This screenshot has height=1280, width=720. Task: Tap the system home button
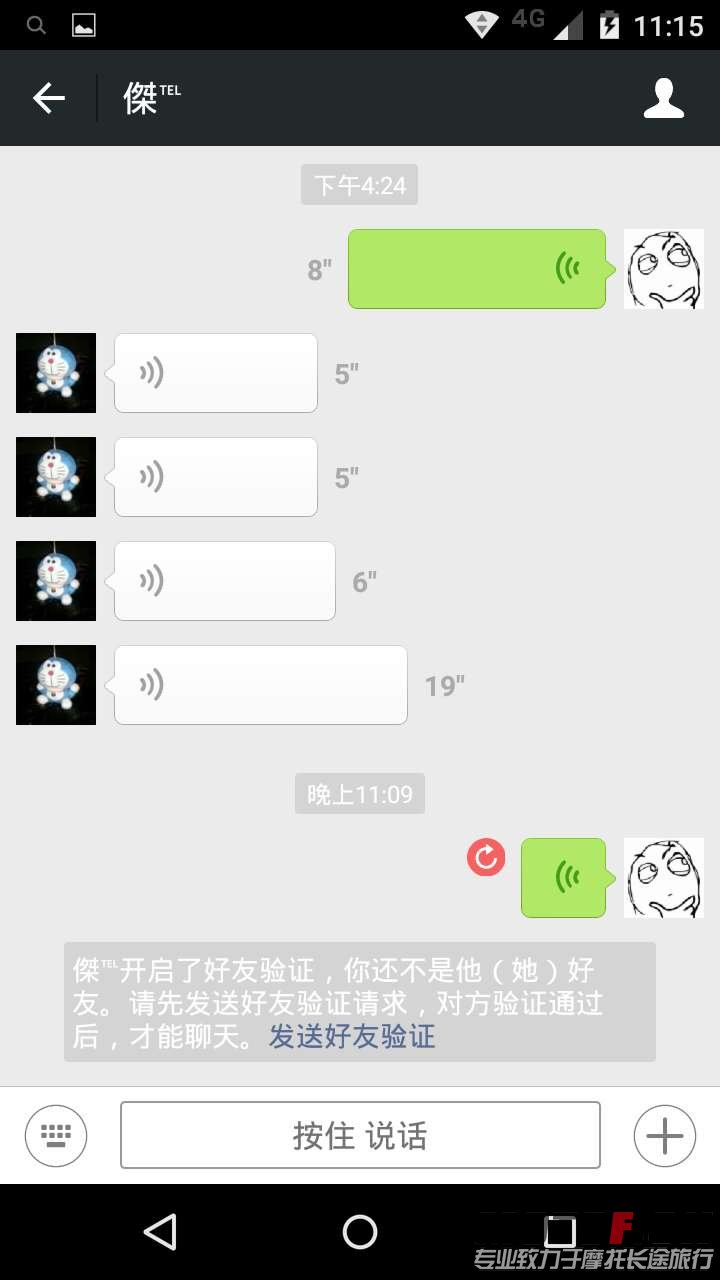[360, 1232]
